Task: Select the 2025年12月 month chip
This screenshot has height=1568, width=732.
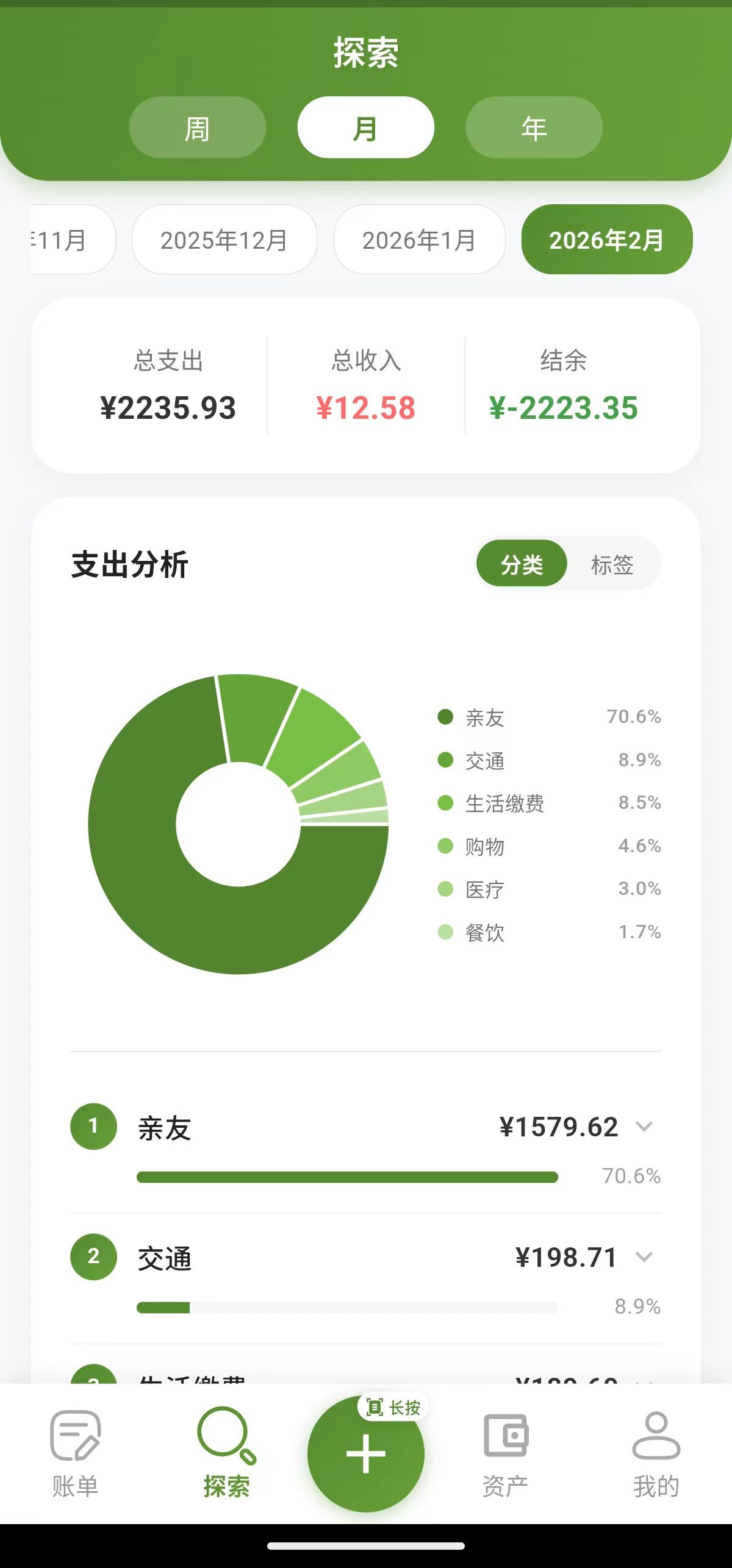Action: pyautogui.click(x=224, y=240)
